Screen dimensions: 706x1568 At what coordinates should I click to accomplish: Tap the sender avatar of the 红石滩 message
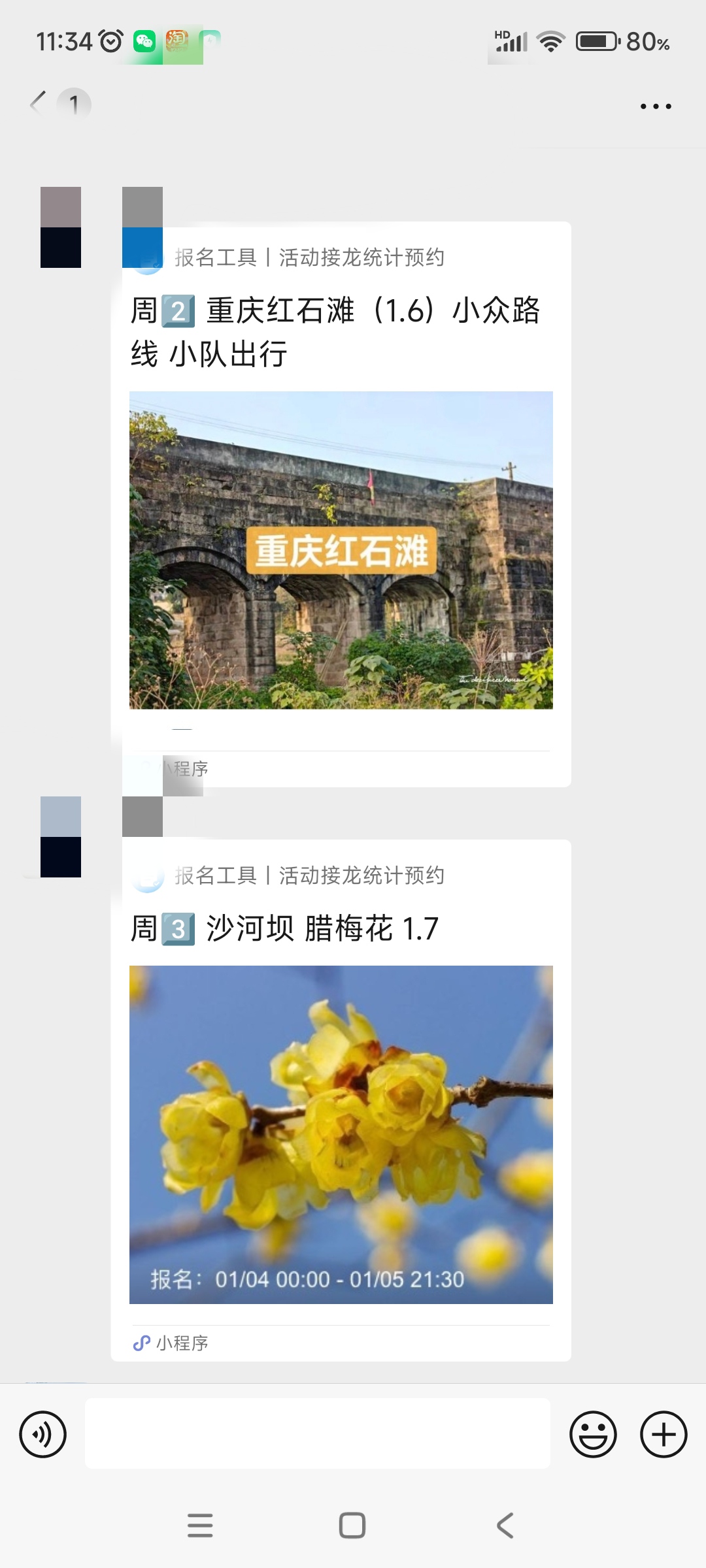coord(61,227)
